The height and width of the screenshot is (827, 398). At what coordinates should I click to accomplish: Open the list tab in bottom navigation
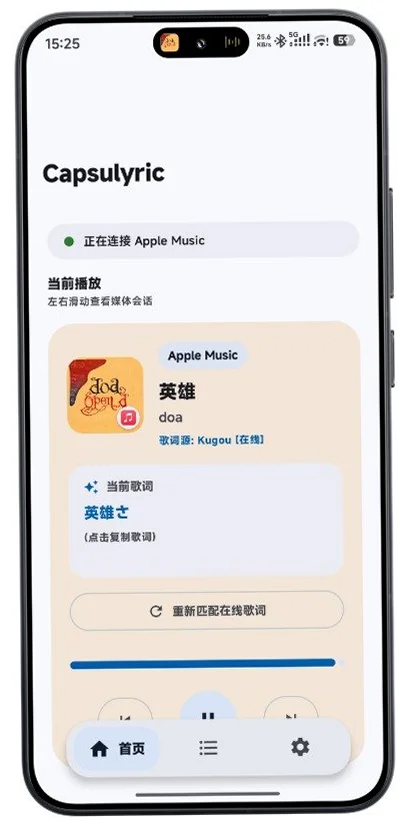click(208, 748)
